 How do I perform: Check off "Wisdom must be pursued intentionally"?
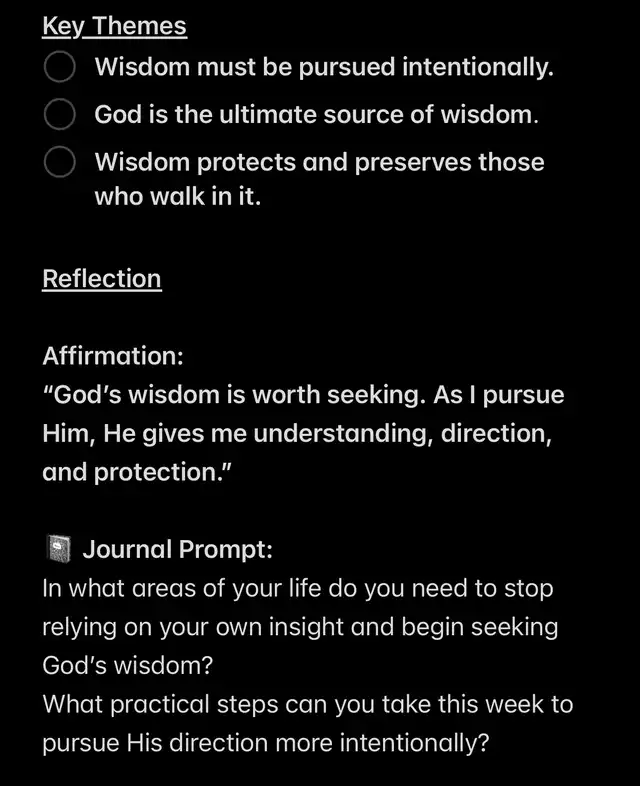pos(60,68)
